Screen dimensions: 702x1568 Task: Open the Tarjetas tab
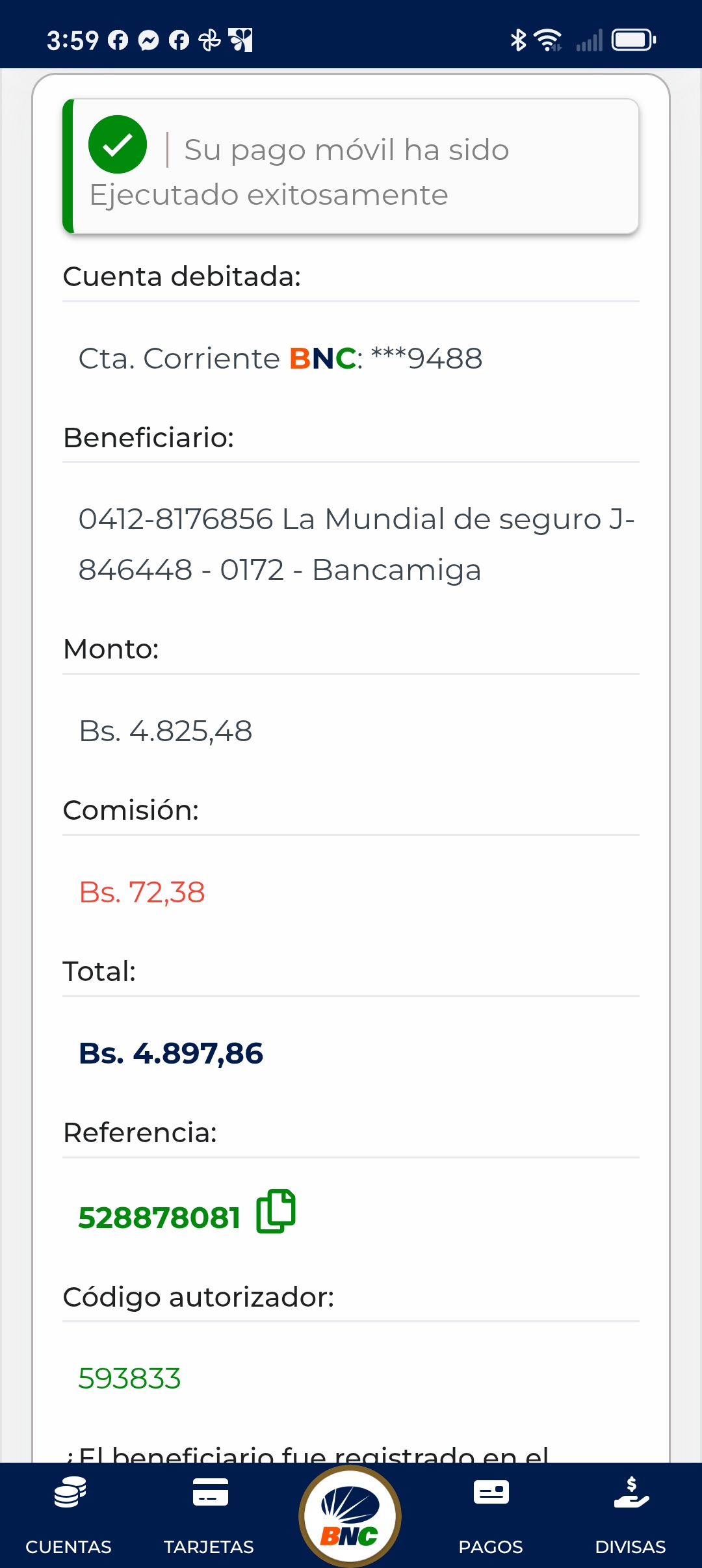[209, 1515]
